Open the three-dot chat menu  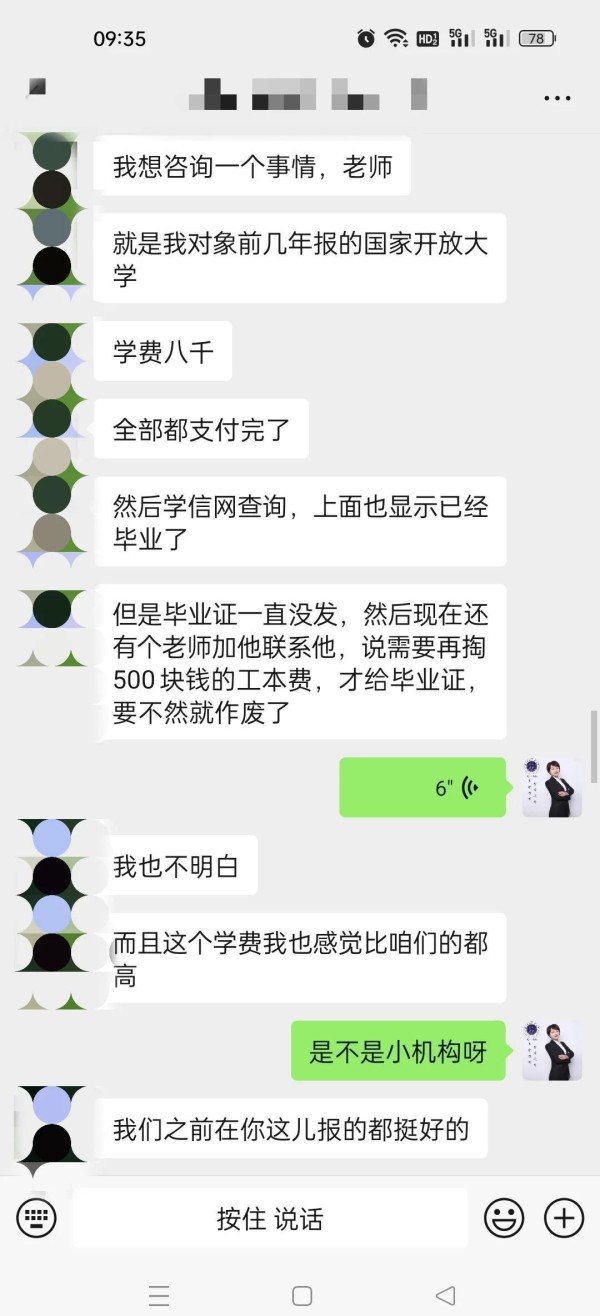point(556,98)
